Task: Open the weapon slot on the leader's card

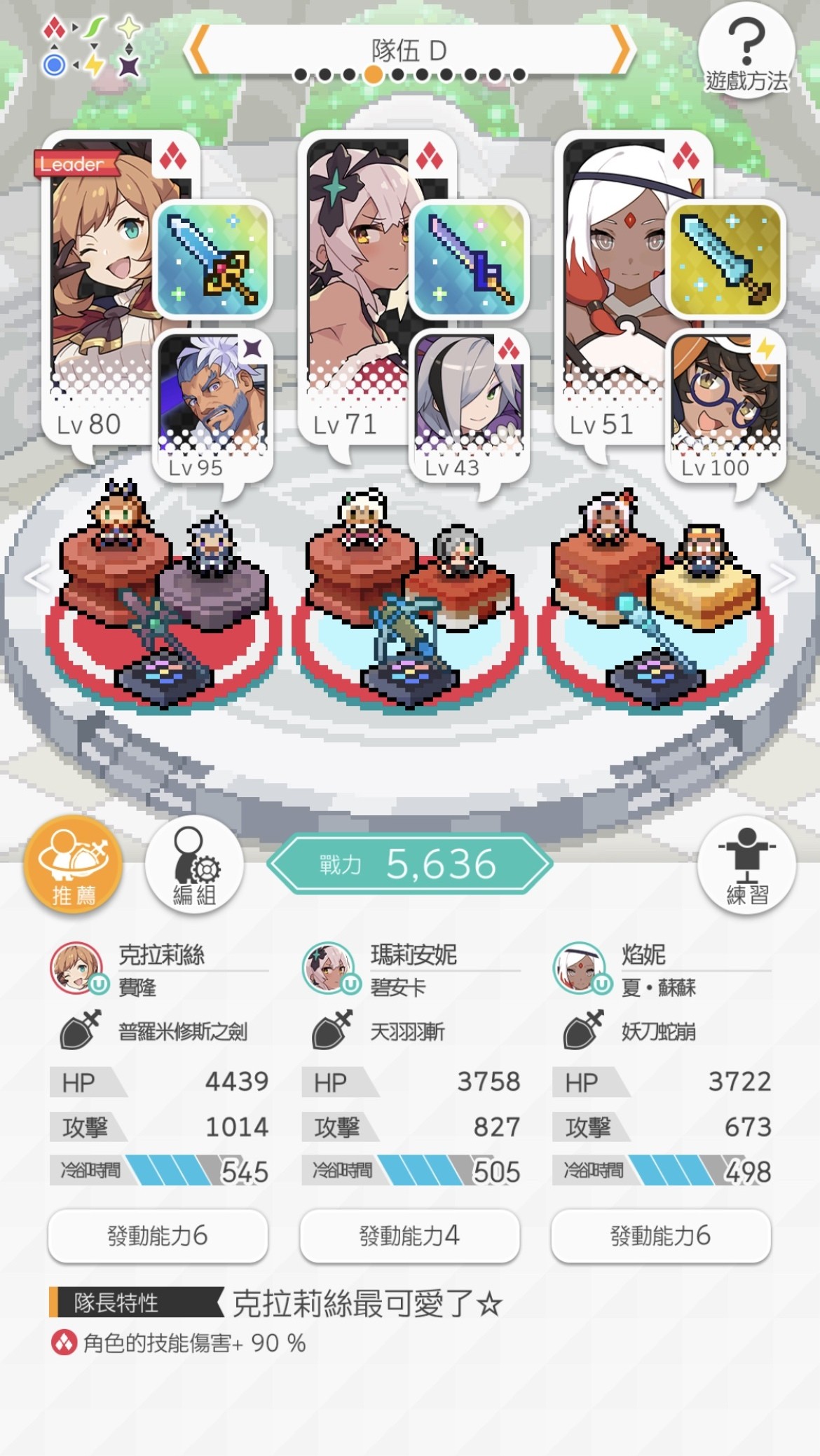Action: point(213,259)
